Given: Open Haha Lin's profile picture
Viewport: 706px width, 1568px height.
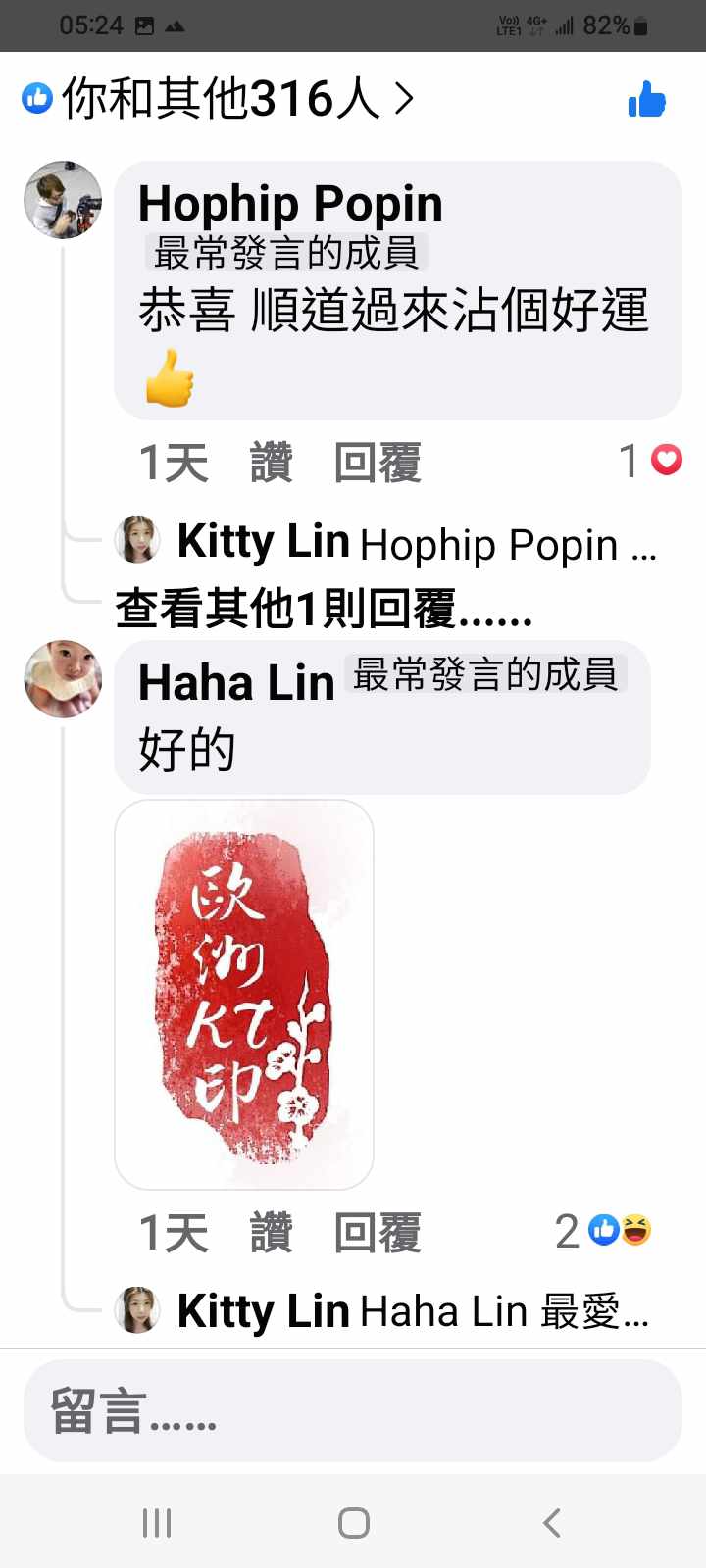Looking at the screenshot, I should click(63, 679).
